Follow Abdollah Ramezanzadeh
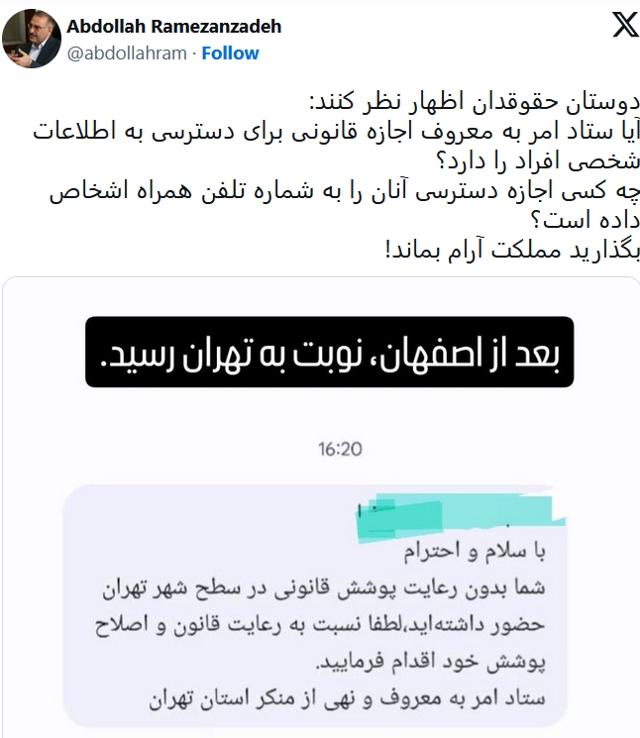The width and height of the screenshot is (640, 738). [230, 53]
